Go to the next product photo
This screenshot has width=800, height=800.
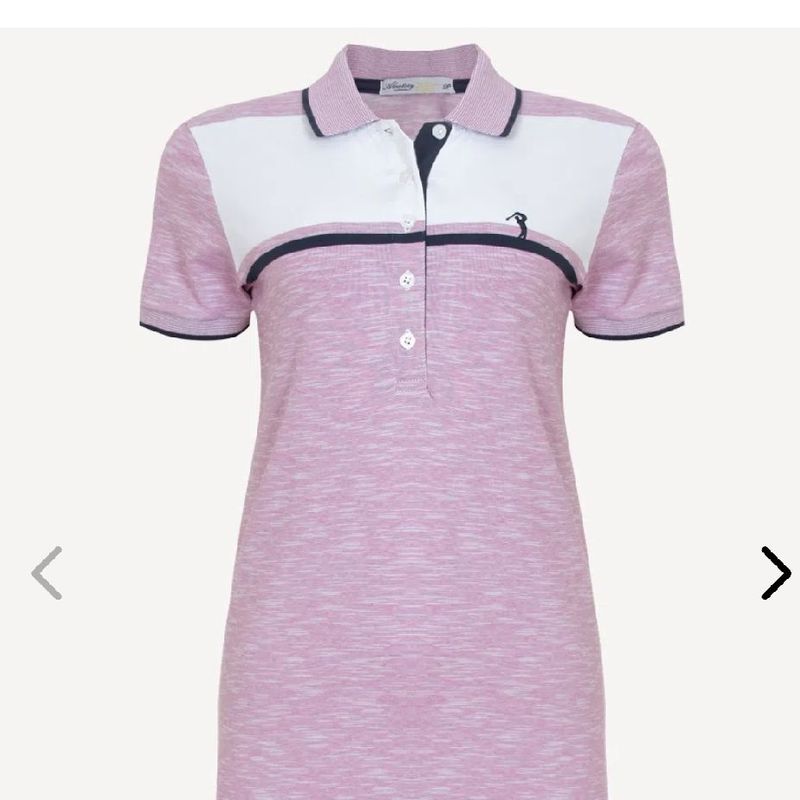pos(775,572)
